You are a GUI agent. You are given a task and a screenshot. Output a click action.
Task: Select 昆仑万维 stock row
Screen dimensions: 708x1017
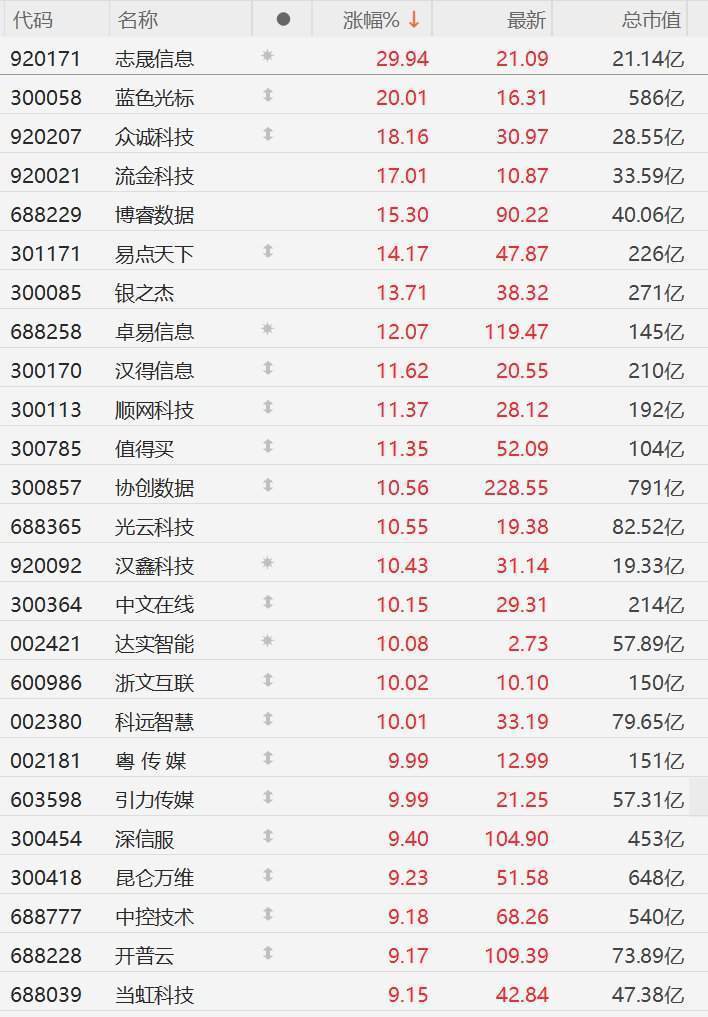[x=154, y=878]
